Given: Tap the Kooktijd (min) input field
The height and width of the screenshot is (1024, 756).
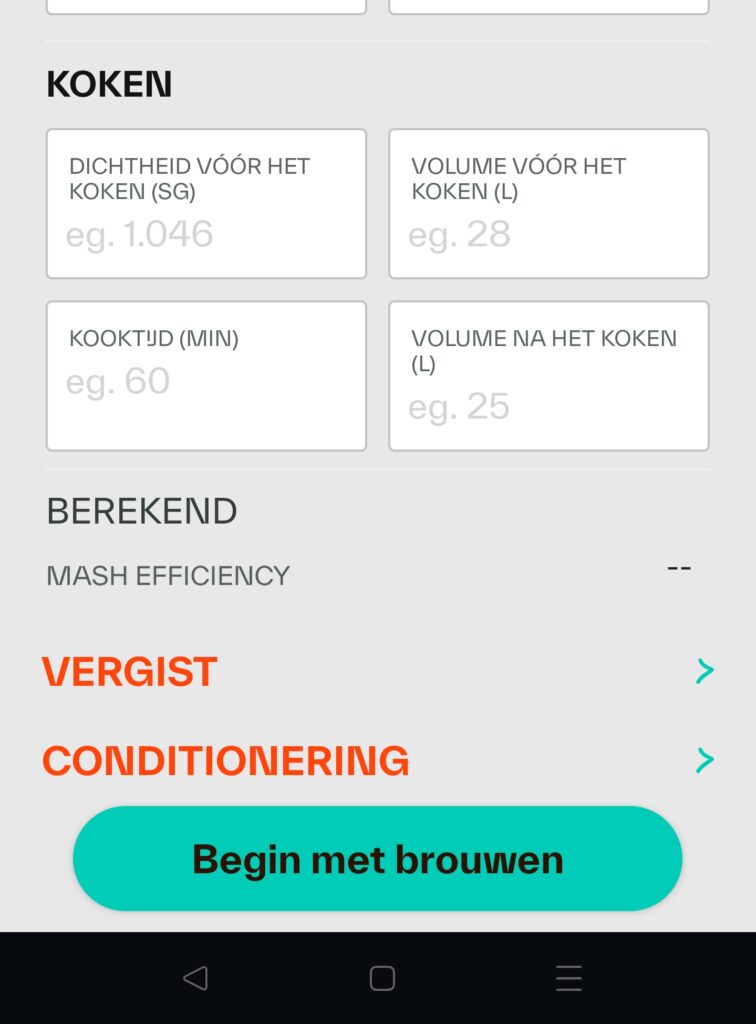Looking at the screenshot, I should click(206, 375).
